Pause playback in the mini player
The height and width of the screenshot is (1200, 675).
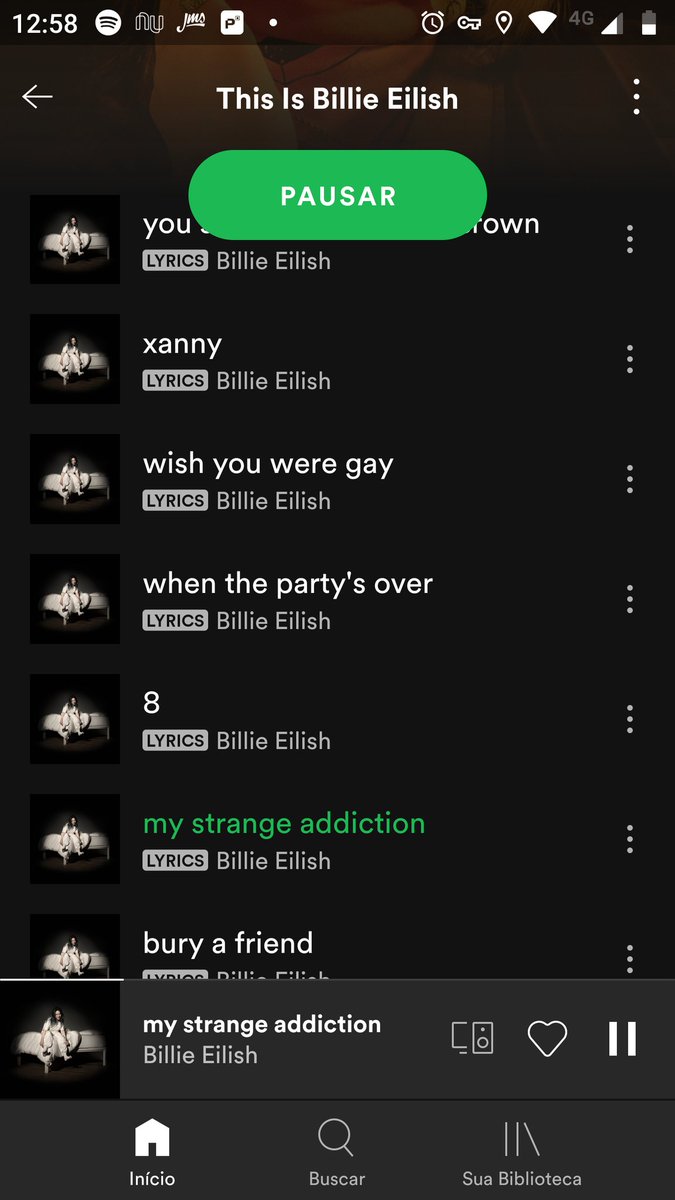point(622,1039)
